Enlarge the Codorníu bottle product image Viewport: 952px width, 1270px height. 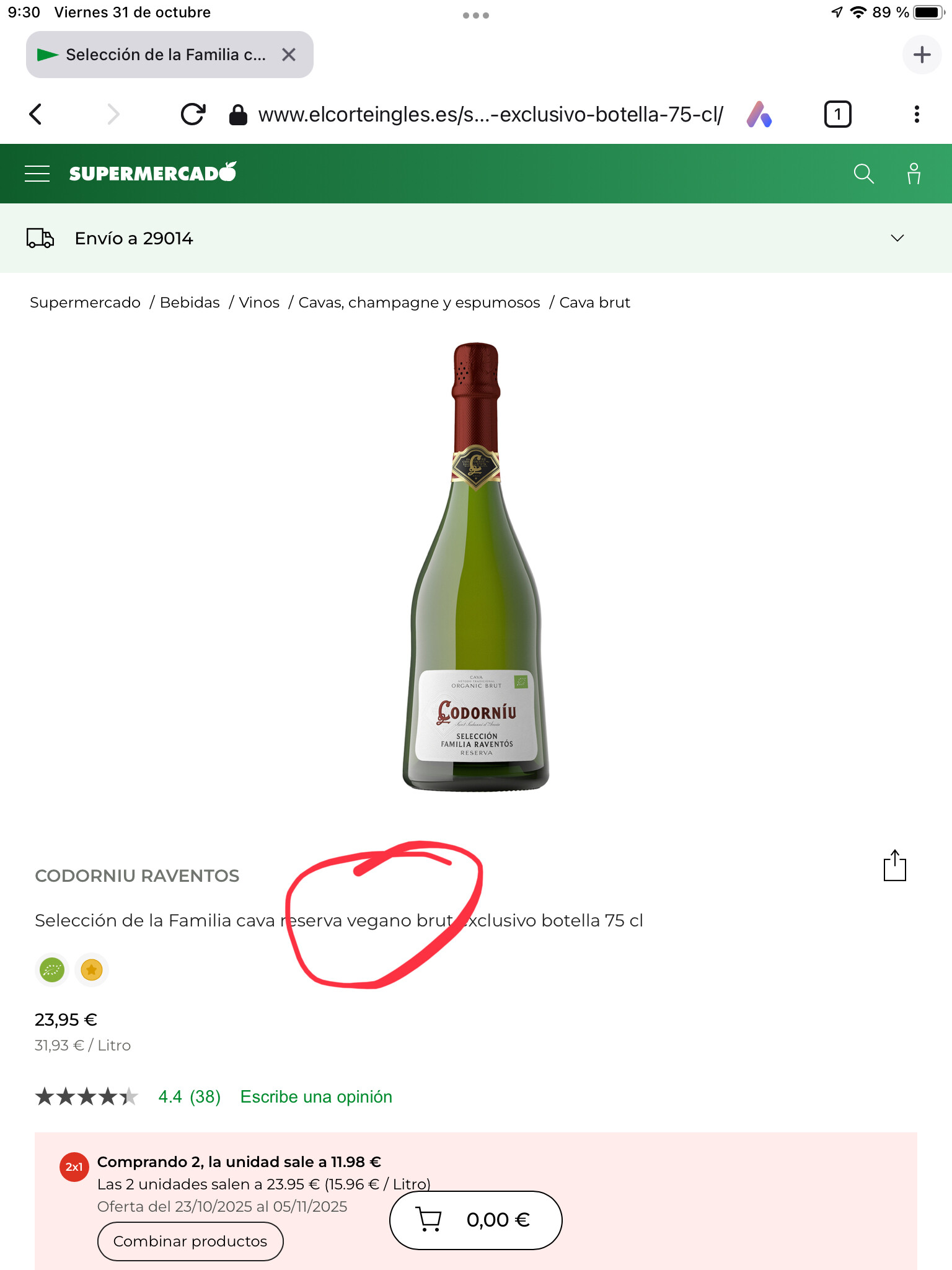476,567
